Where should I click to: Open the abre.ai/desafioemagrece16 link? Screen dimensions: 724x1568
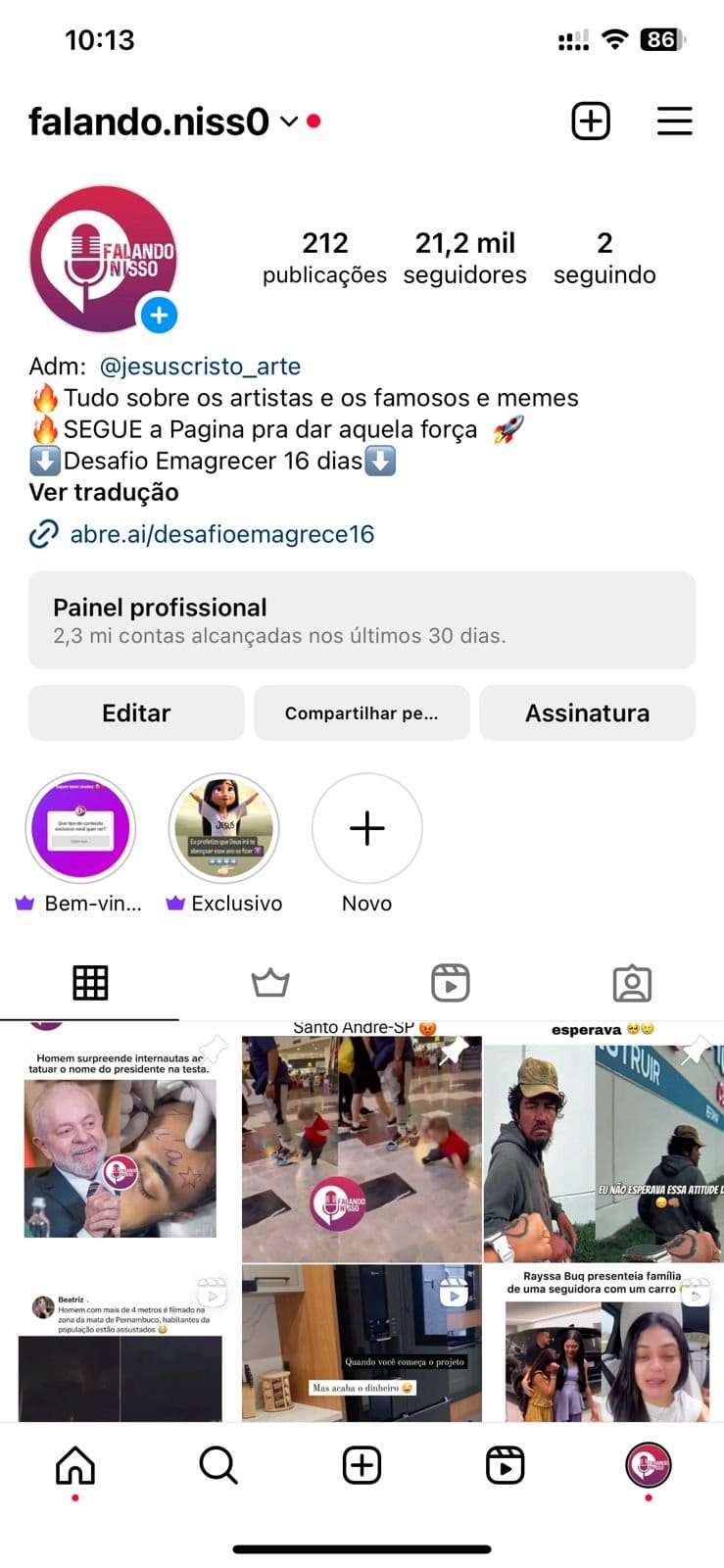tap(221, 534)
